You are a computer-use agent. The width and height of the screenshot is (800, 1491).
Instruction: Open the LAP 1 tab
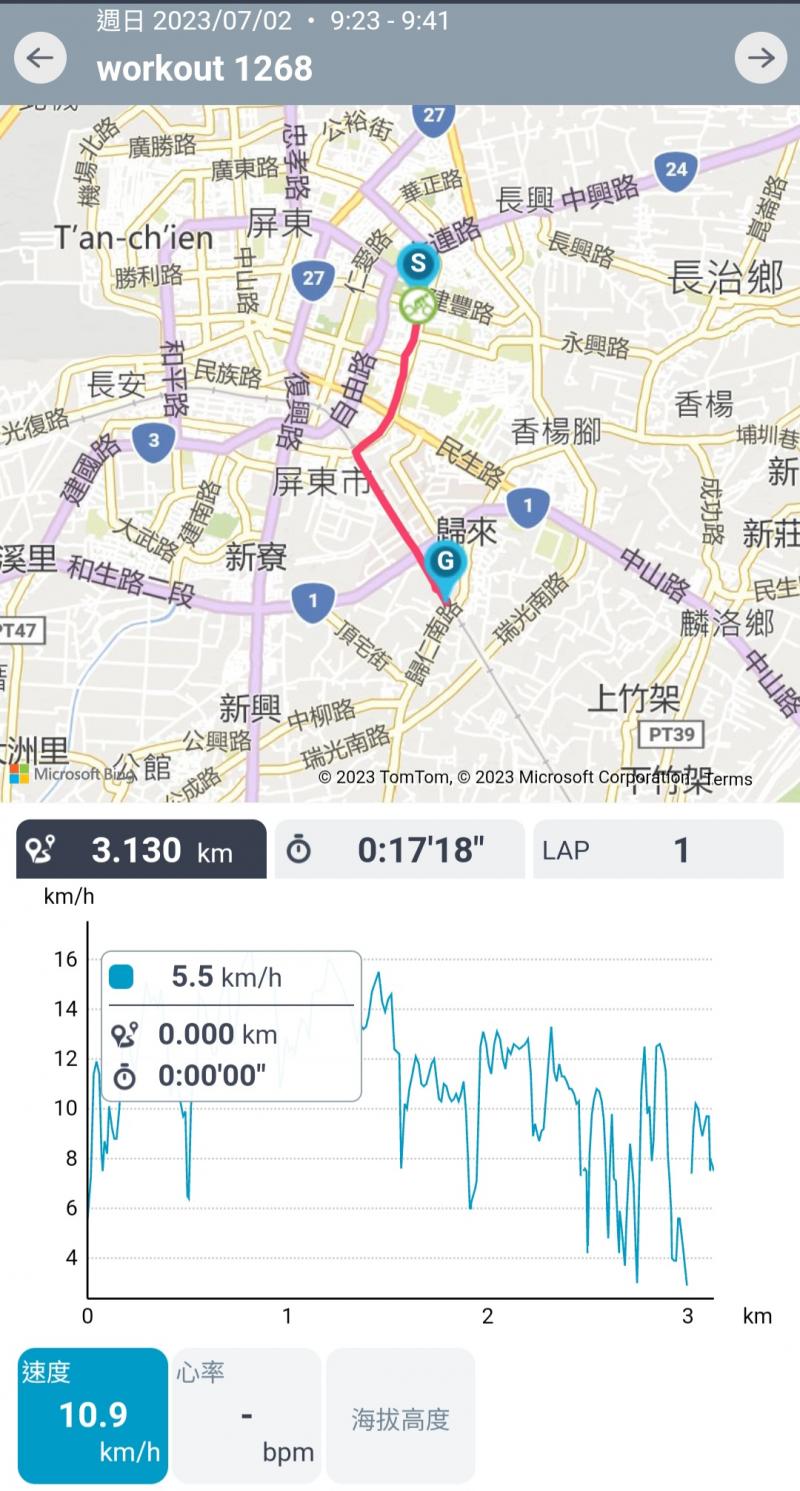pyautogui.click(x=658, y=850)
